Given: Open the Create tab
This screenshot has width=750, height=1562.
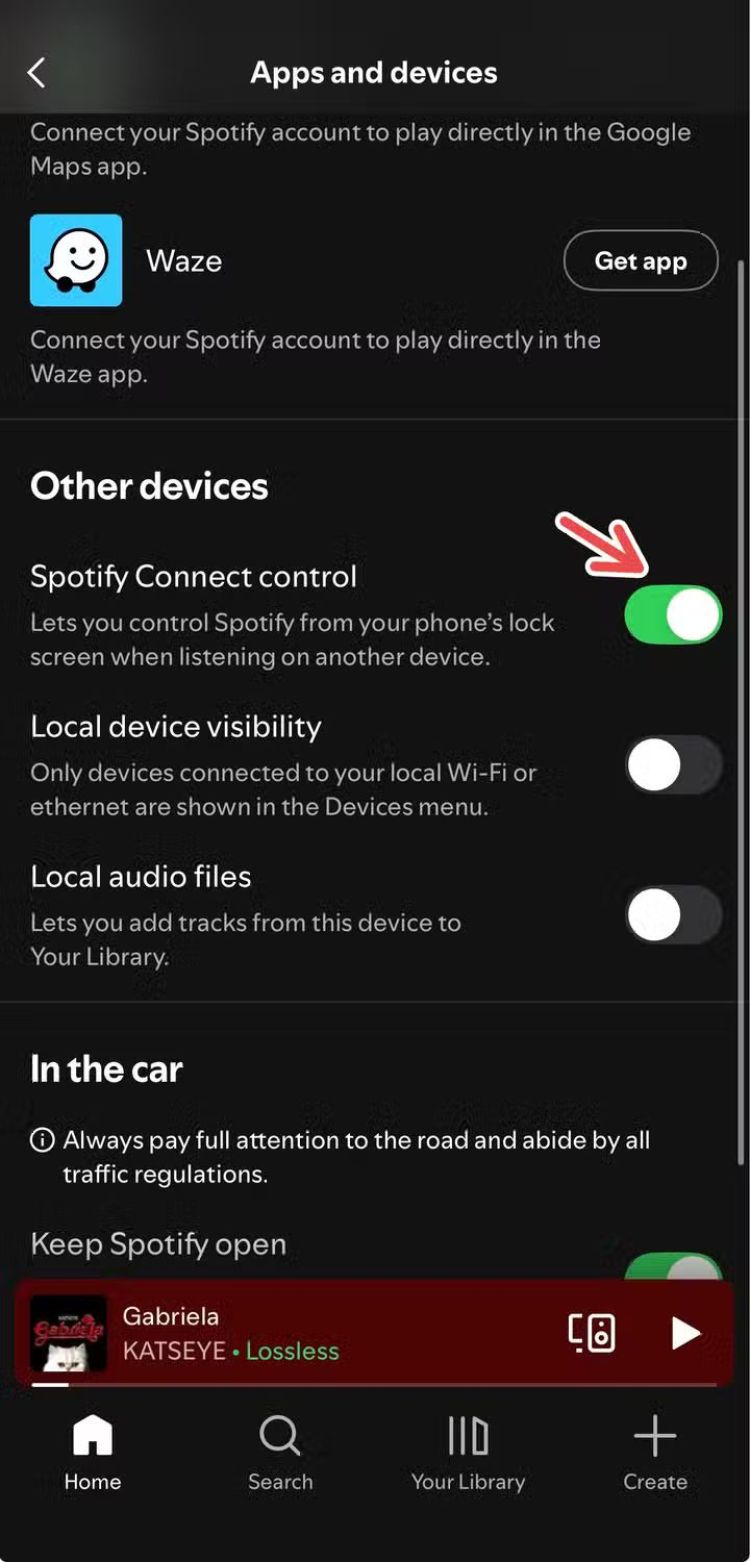Looking at the screenshot, I should pos(655,1453).
